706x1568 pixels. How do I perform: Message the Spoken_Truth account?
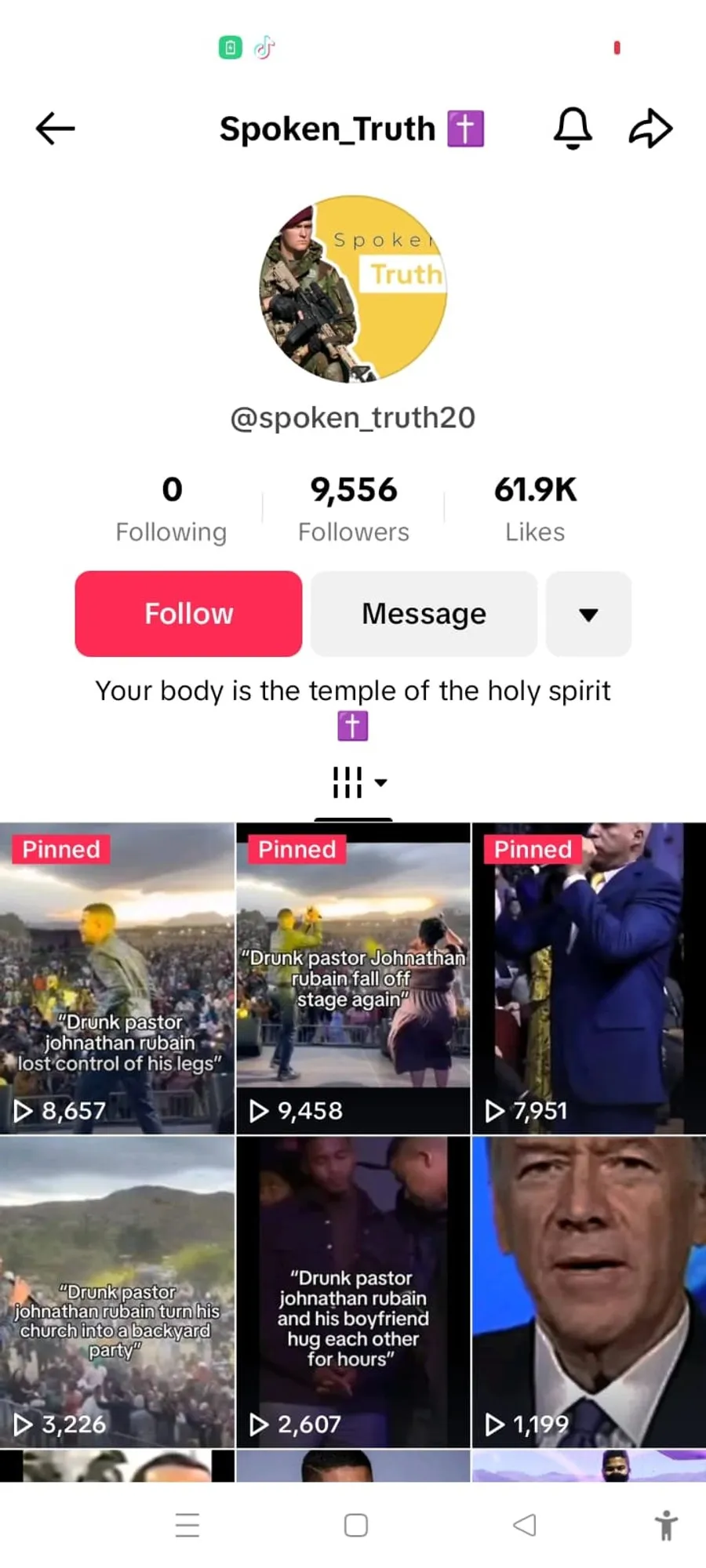click(424, 614)
